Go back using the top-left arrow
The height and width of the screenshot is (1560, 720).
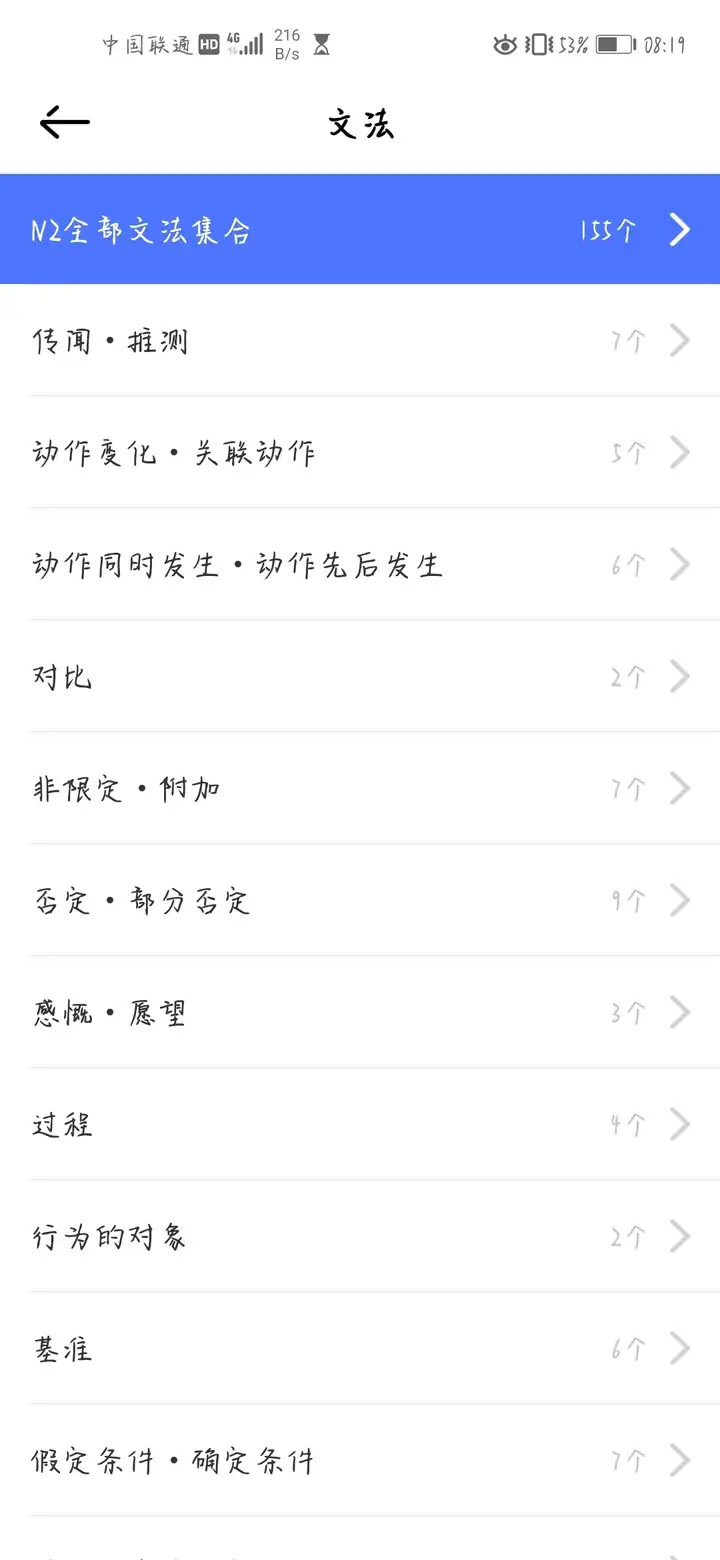click(65, 123)
